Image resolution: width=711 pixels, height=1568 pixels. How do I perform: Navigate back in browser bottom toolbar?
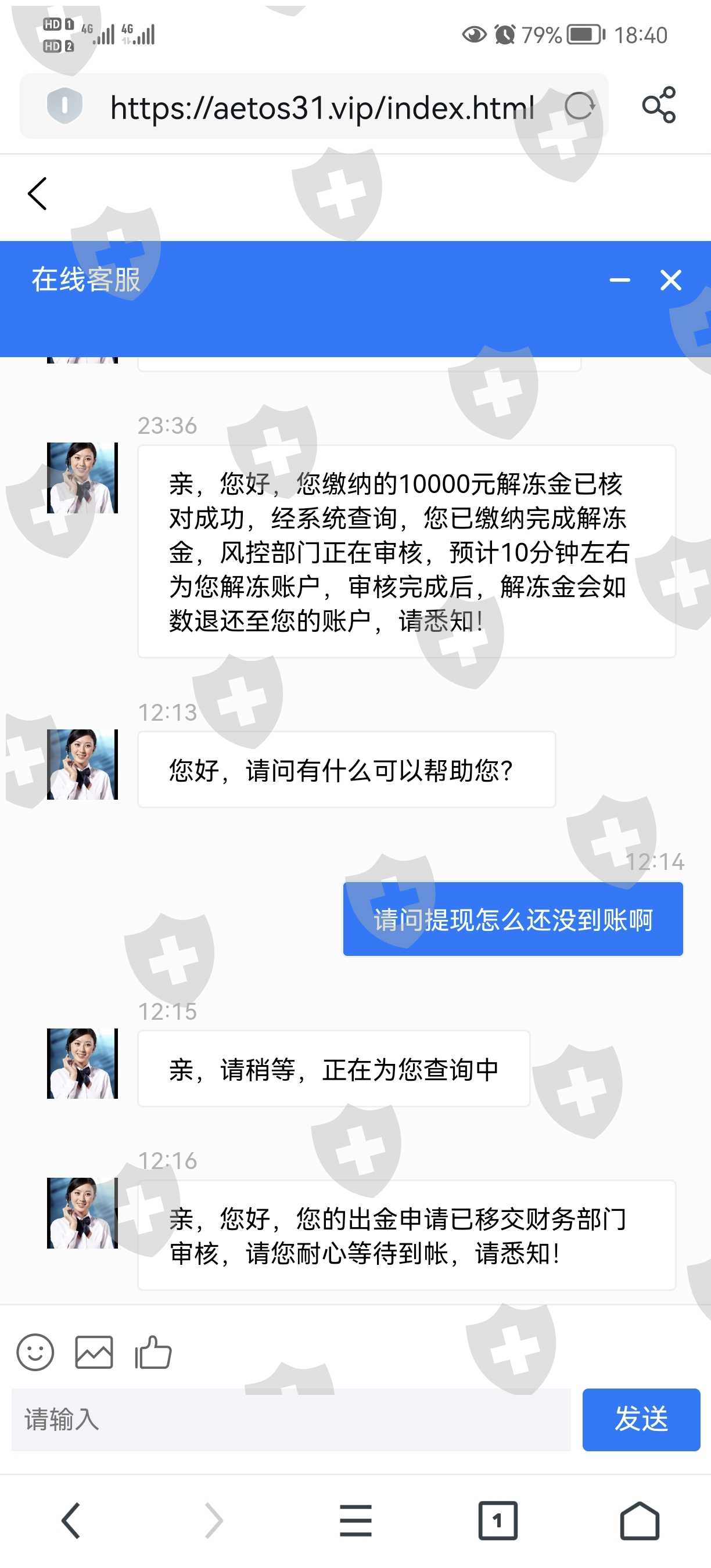click(71, 1520)
